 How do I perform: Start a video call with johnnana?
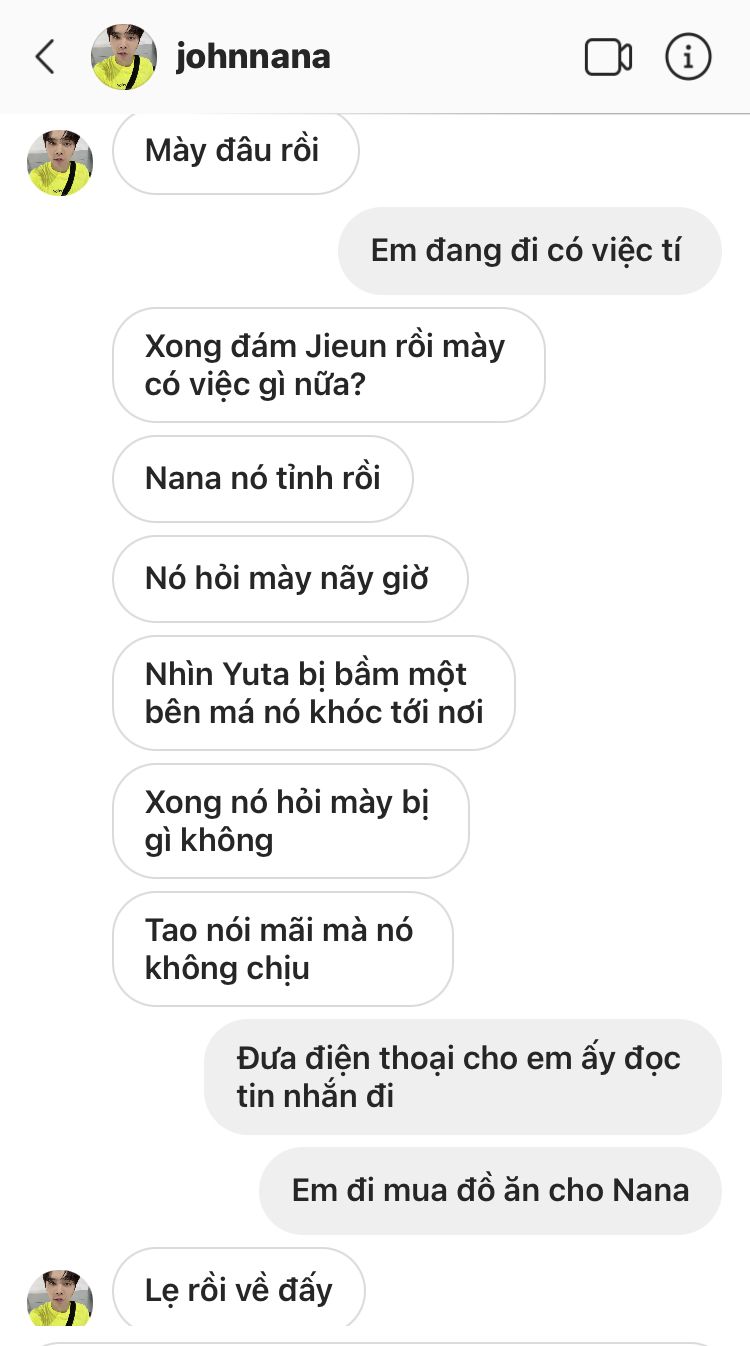[608, 57]
